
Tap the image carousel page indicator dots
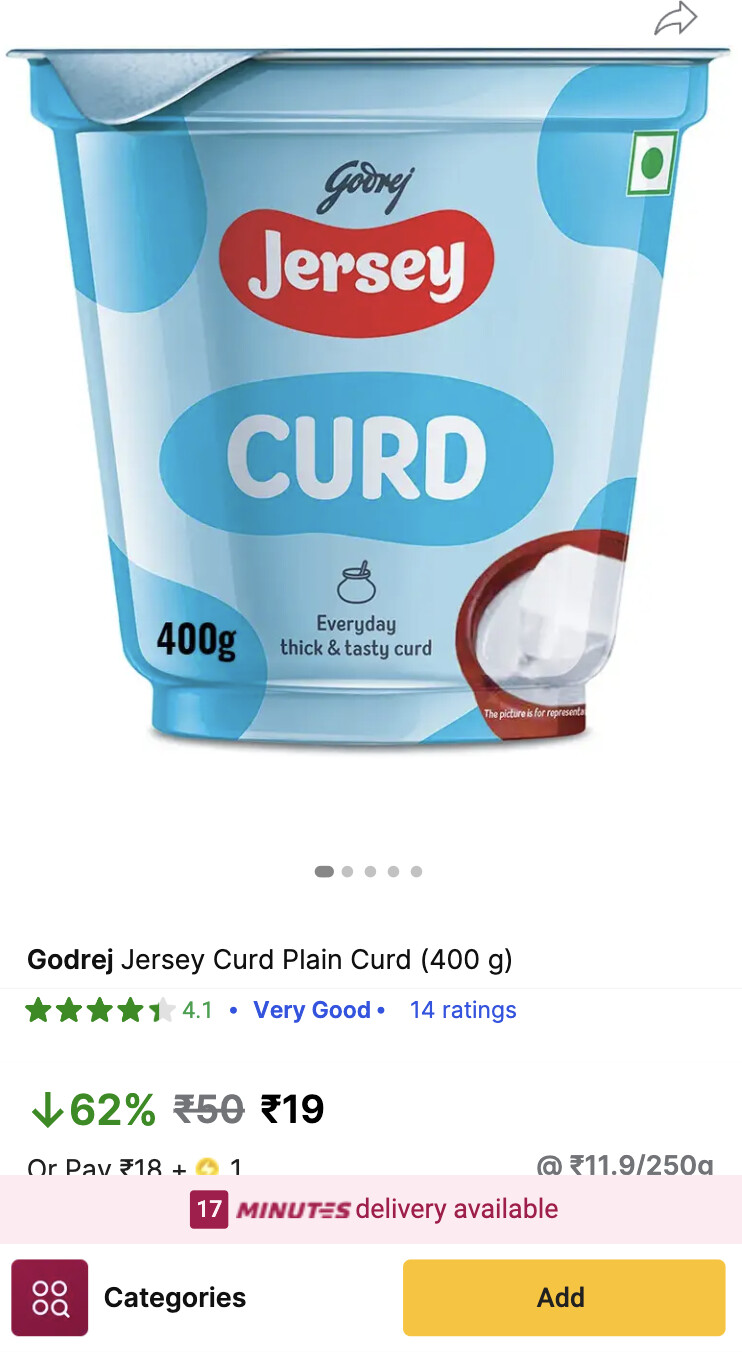click(369, 871)
